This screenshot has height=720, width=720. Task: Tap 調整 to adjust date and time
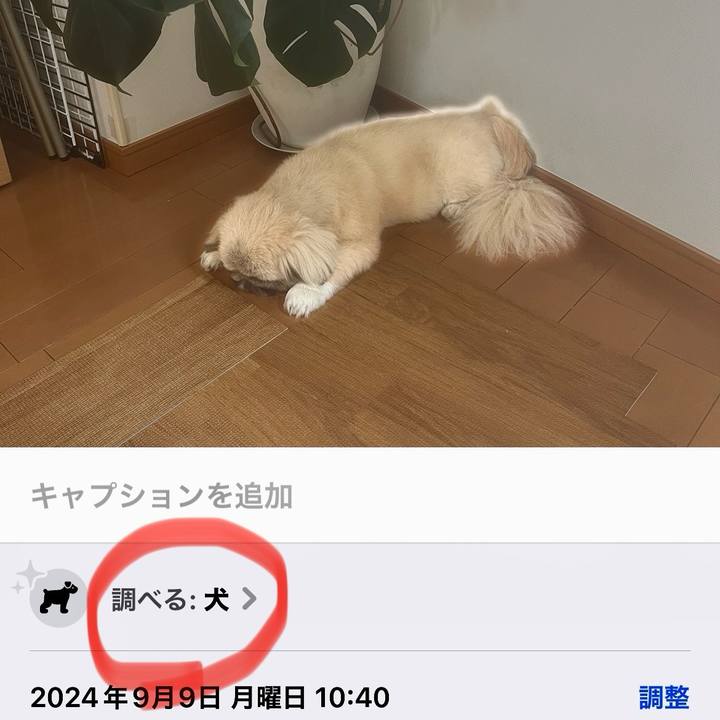(664, 696)
